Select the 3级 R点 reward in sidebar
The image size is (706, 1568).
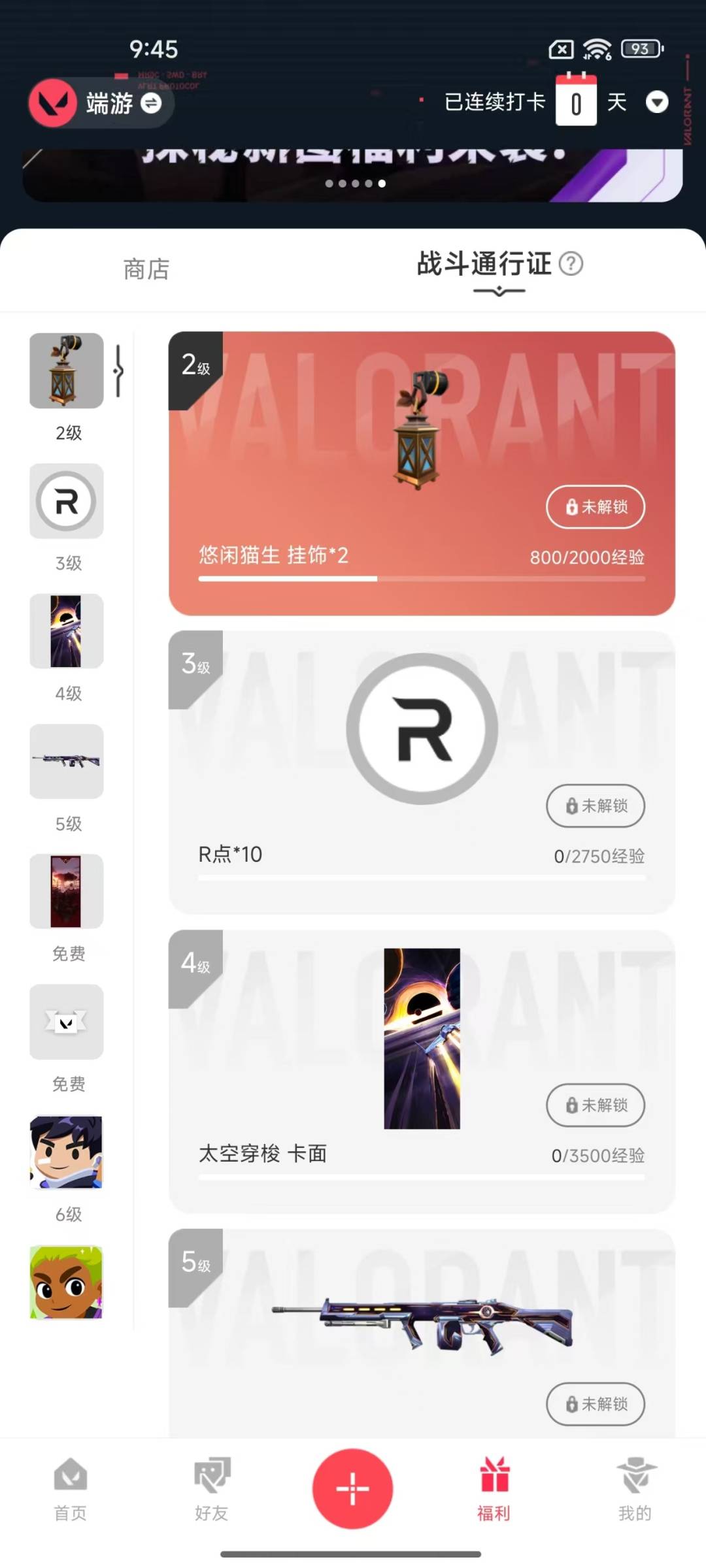pos(67,501)
